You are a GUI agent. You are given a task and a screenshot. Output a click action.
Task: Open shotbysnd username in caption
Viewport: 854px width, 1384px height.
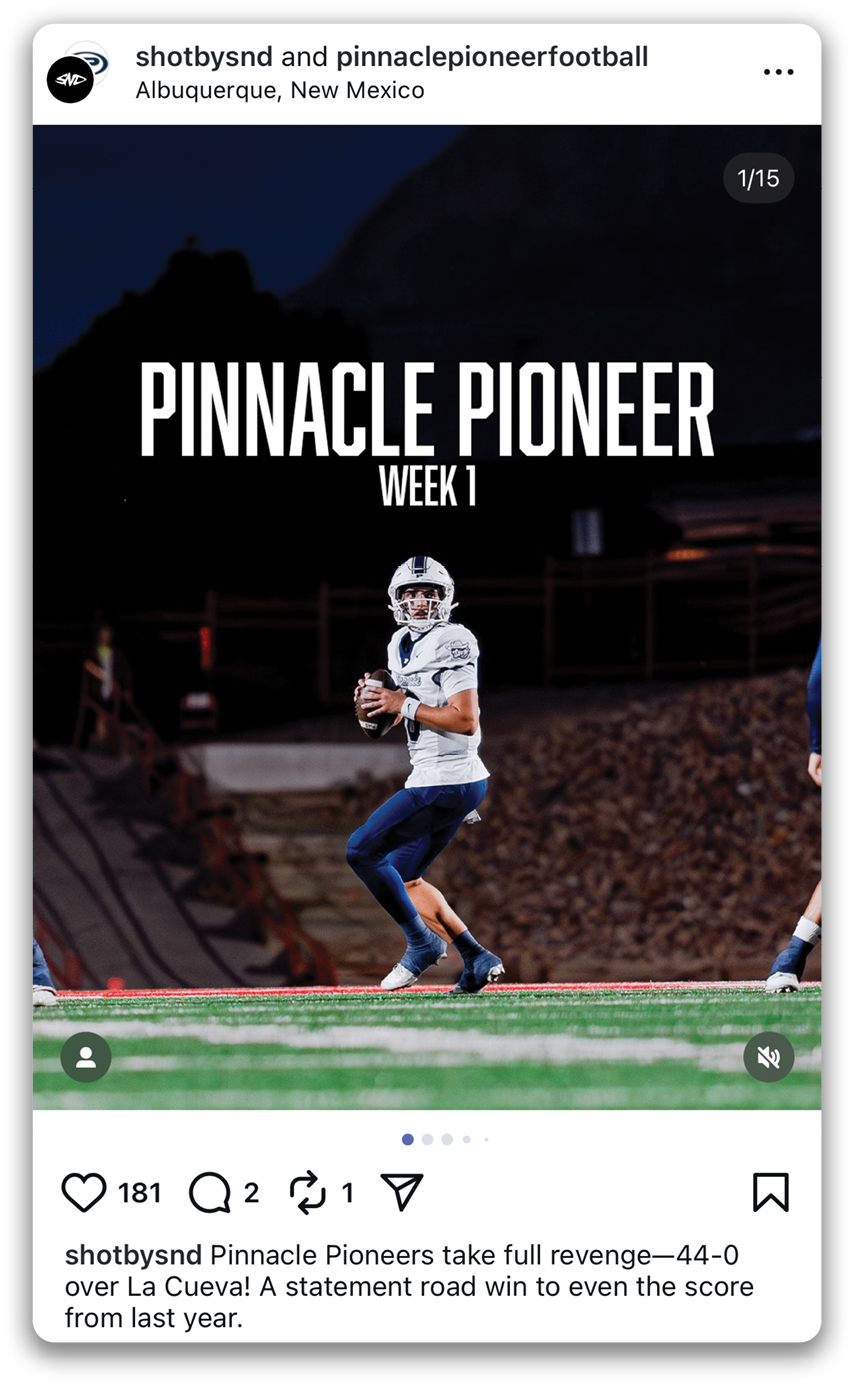133,1255
